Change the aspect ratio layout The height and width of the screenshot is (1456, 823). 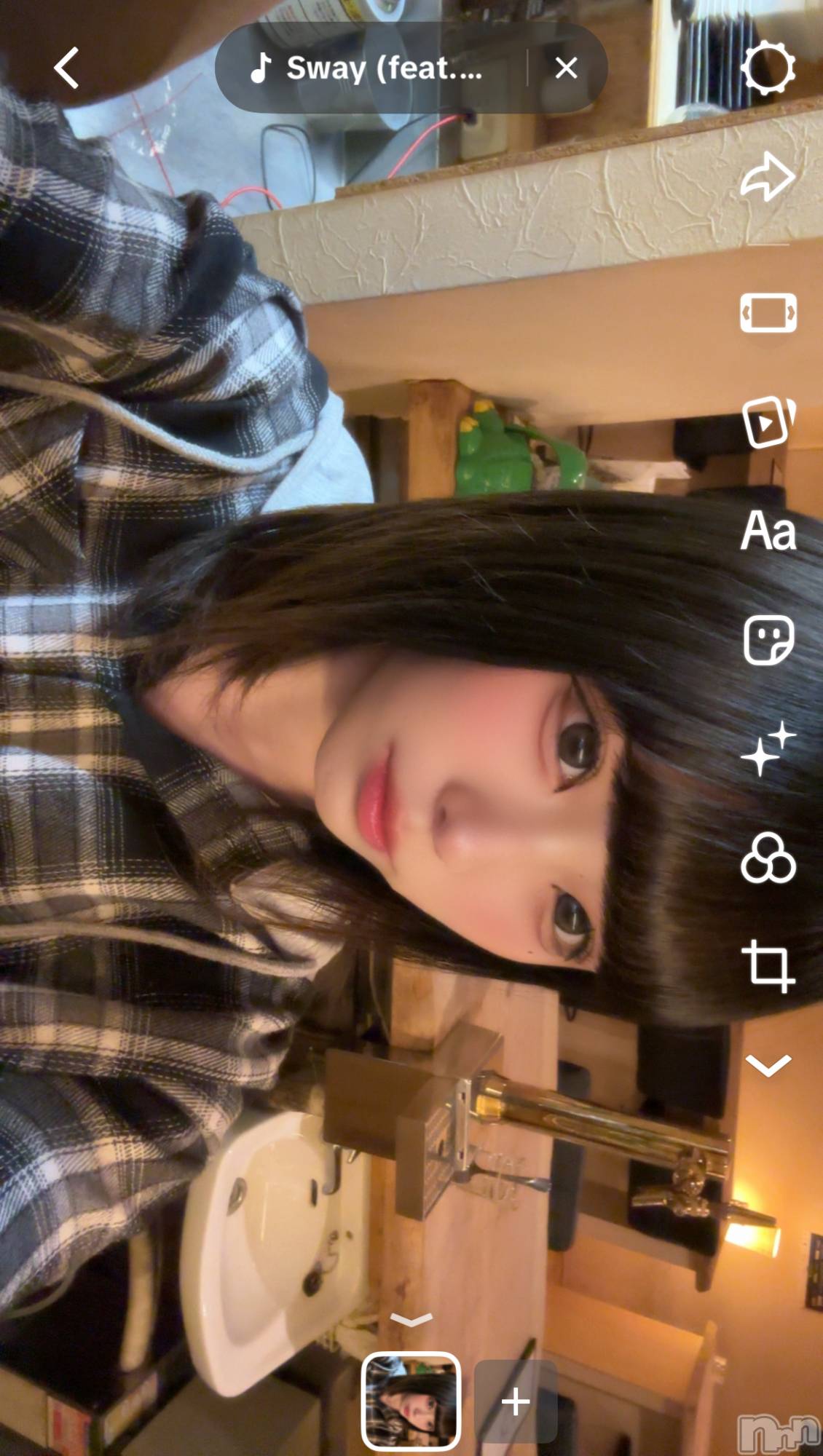point(768,313)
